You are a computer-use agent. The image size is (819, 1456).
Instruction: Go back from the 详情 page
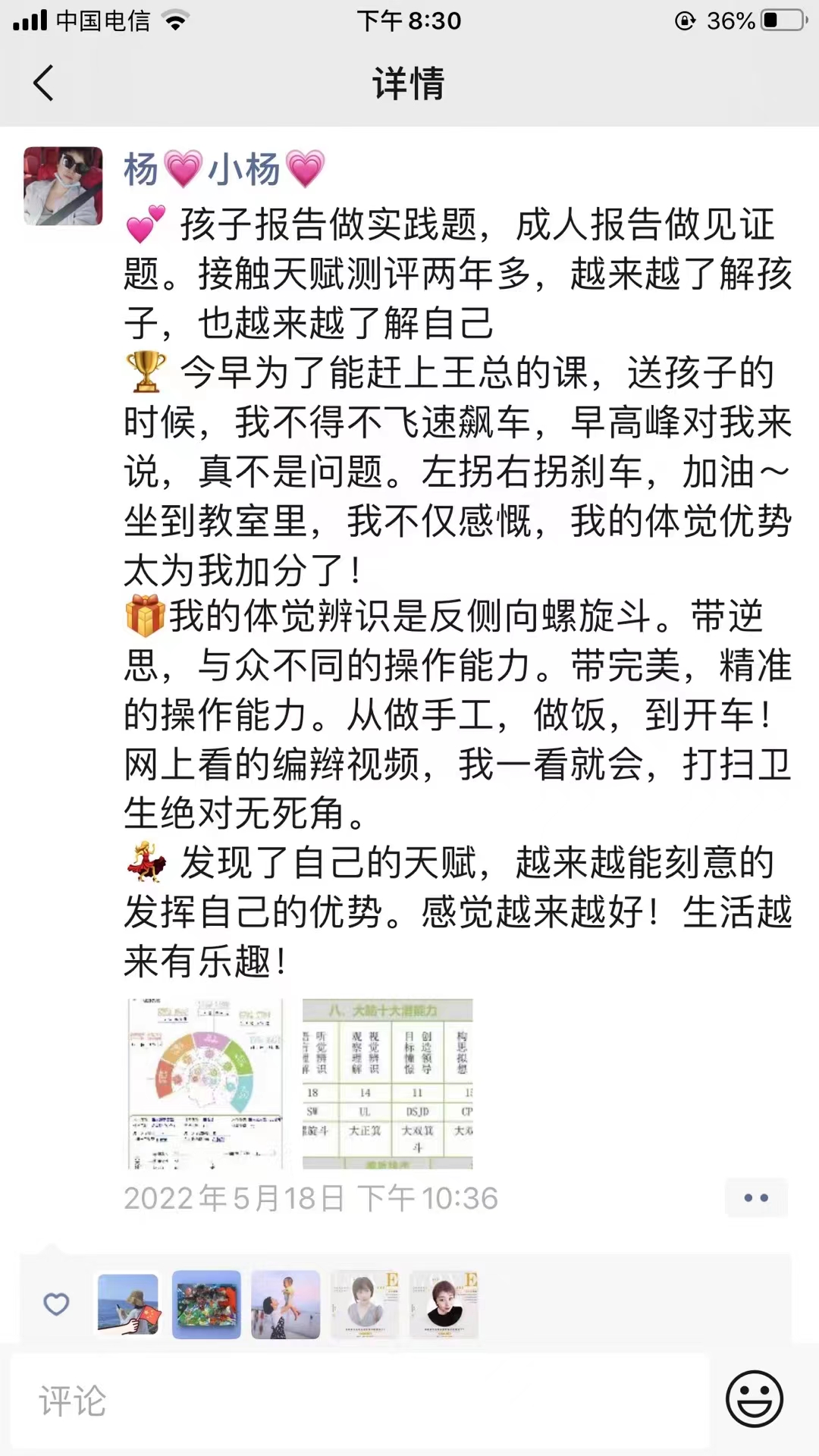click(44, 83)
